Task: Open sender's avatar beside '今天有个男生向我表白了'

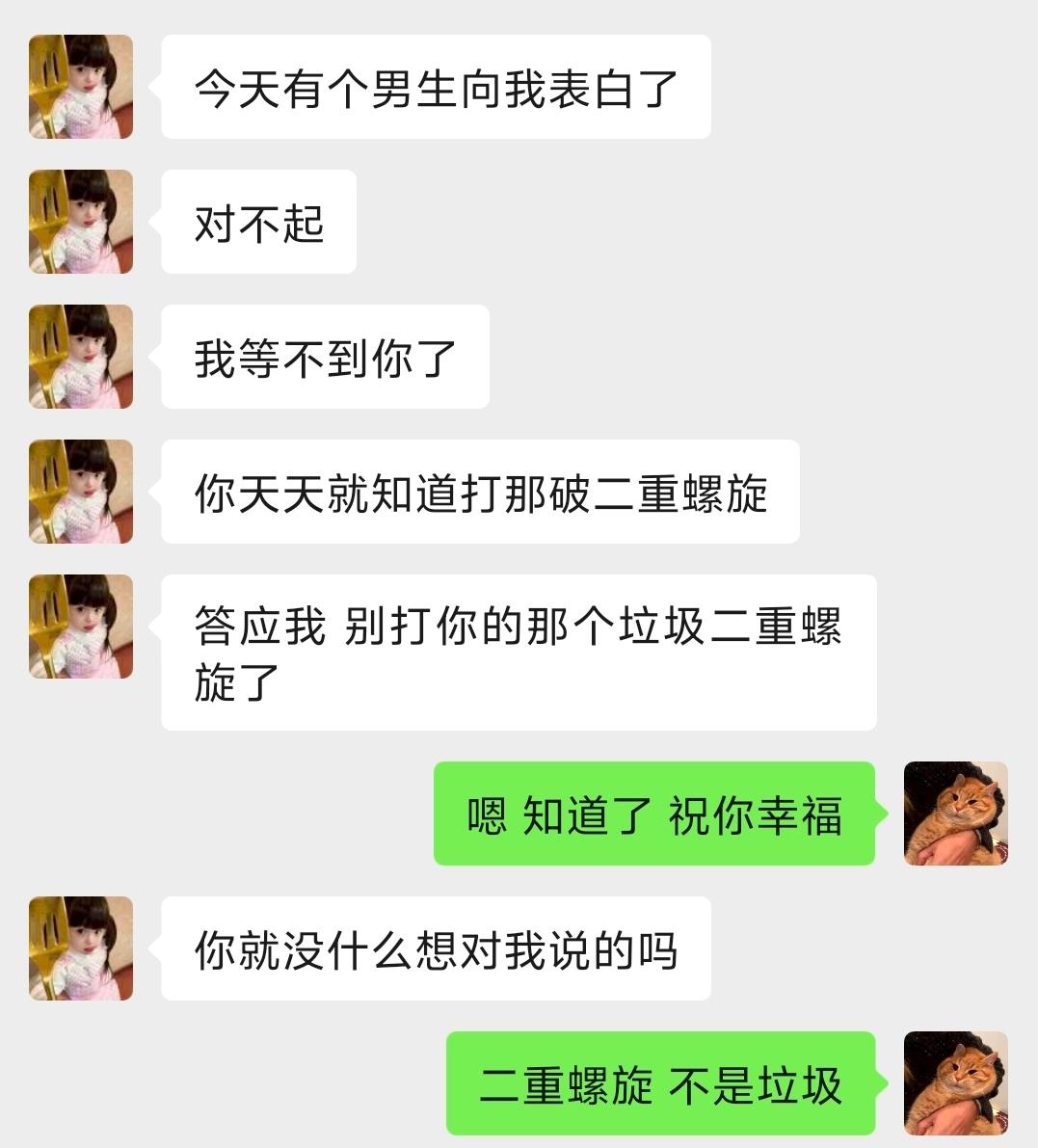Action: pos(81,87)
